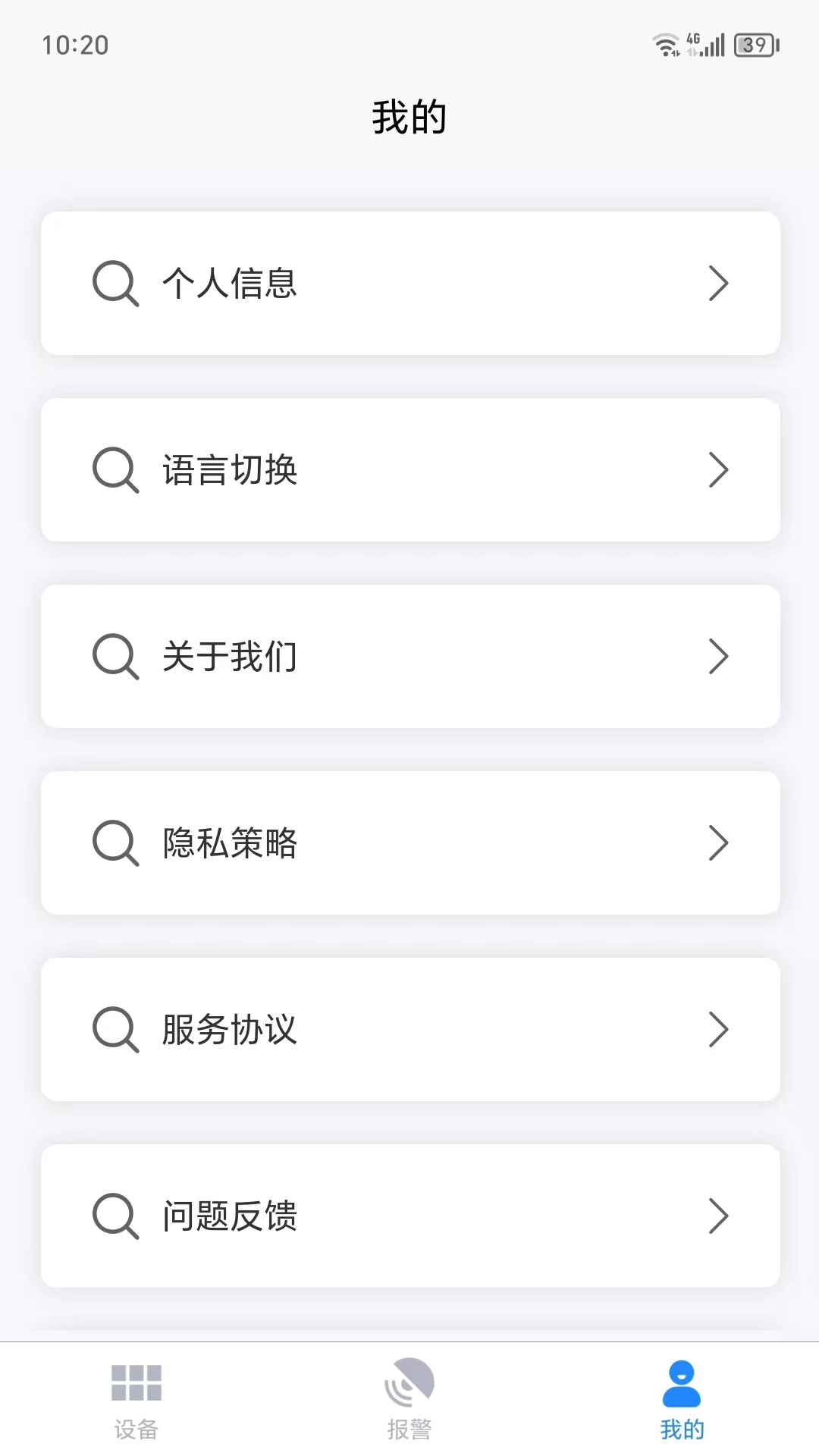The image size is (819, 1456).
Task: Expand the 个人信息 row via its chevron
Action: click(x=719, y=283)
